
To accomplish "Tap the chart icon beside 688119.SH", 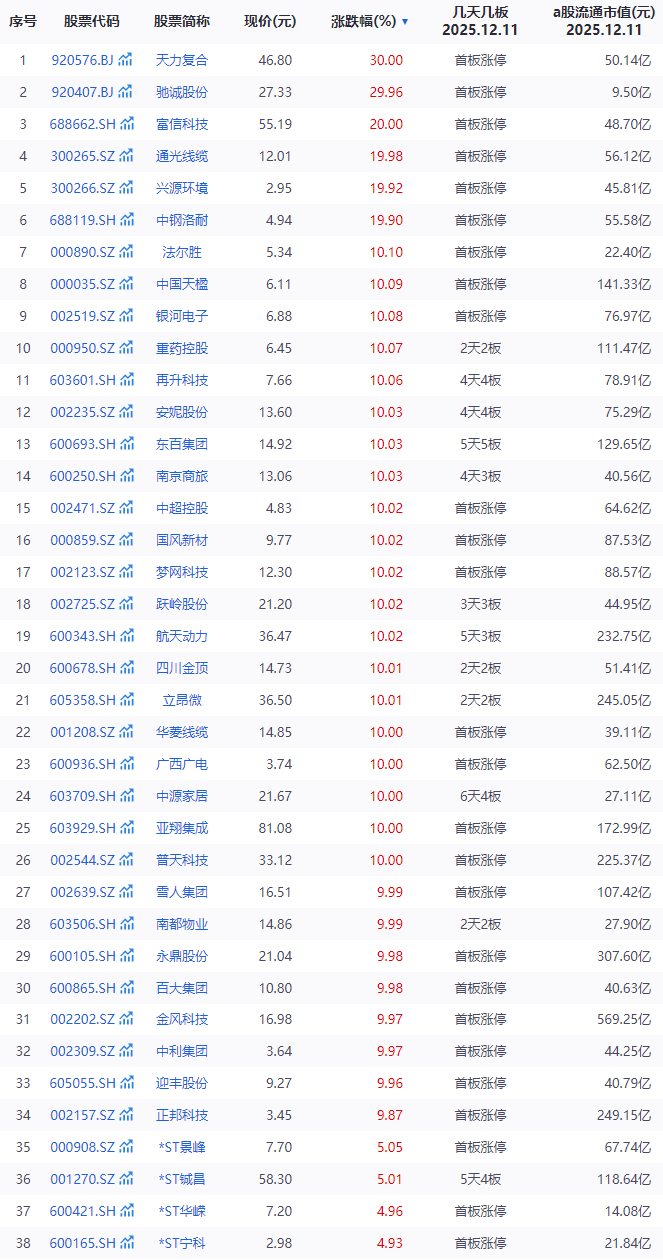I will click(126, 220).
